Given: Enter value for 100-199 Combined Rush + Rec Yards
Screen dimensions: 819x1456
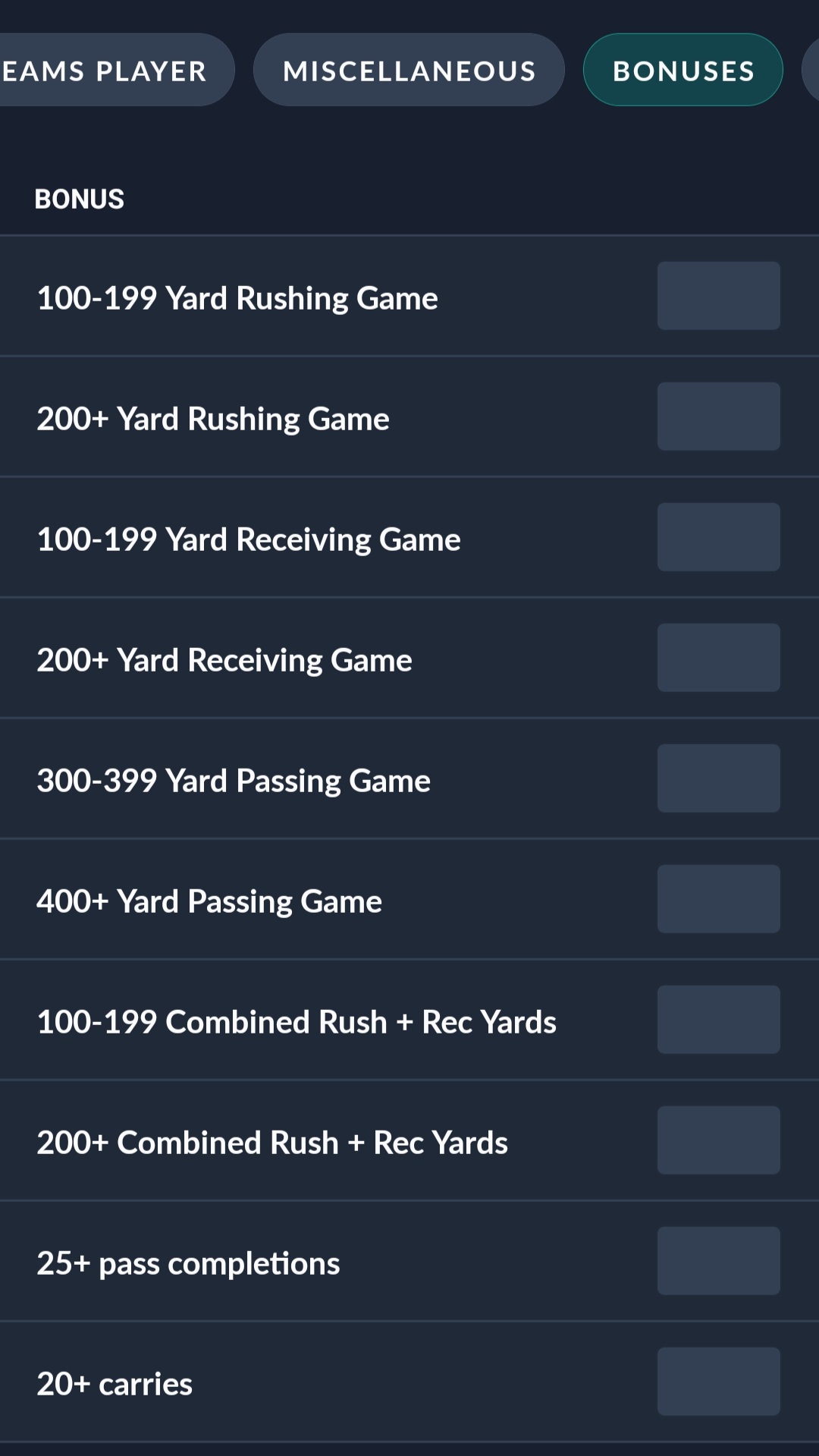Looking at the screenshot, I should [718, 1020].
